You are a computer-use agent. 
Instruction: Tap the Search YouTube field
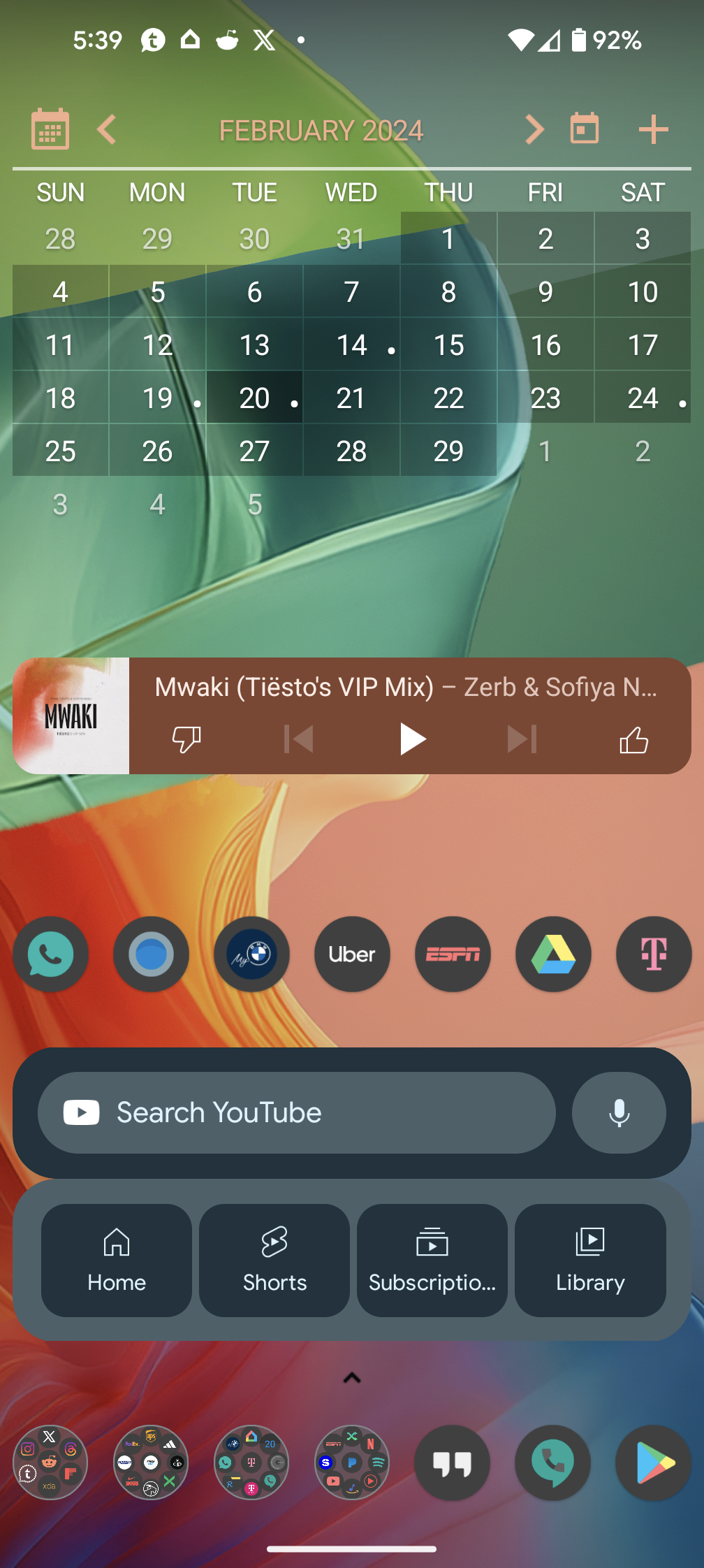(x=297, y=1112)
